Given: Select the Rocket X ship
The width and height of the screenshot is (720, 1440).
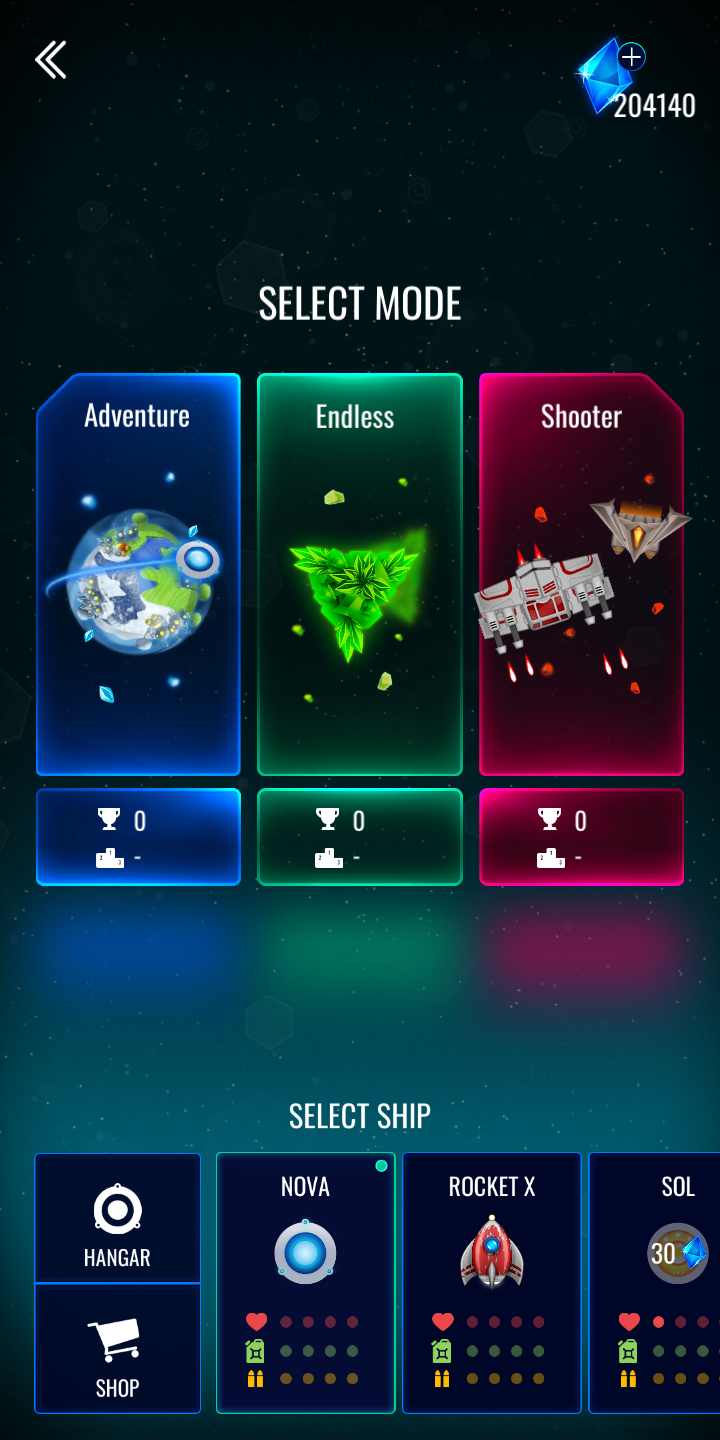Looking at the screenshot, I should (x=492, y=1283).
